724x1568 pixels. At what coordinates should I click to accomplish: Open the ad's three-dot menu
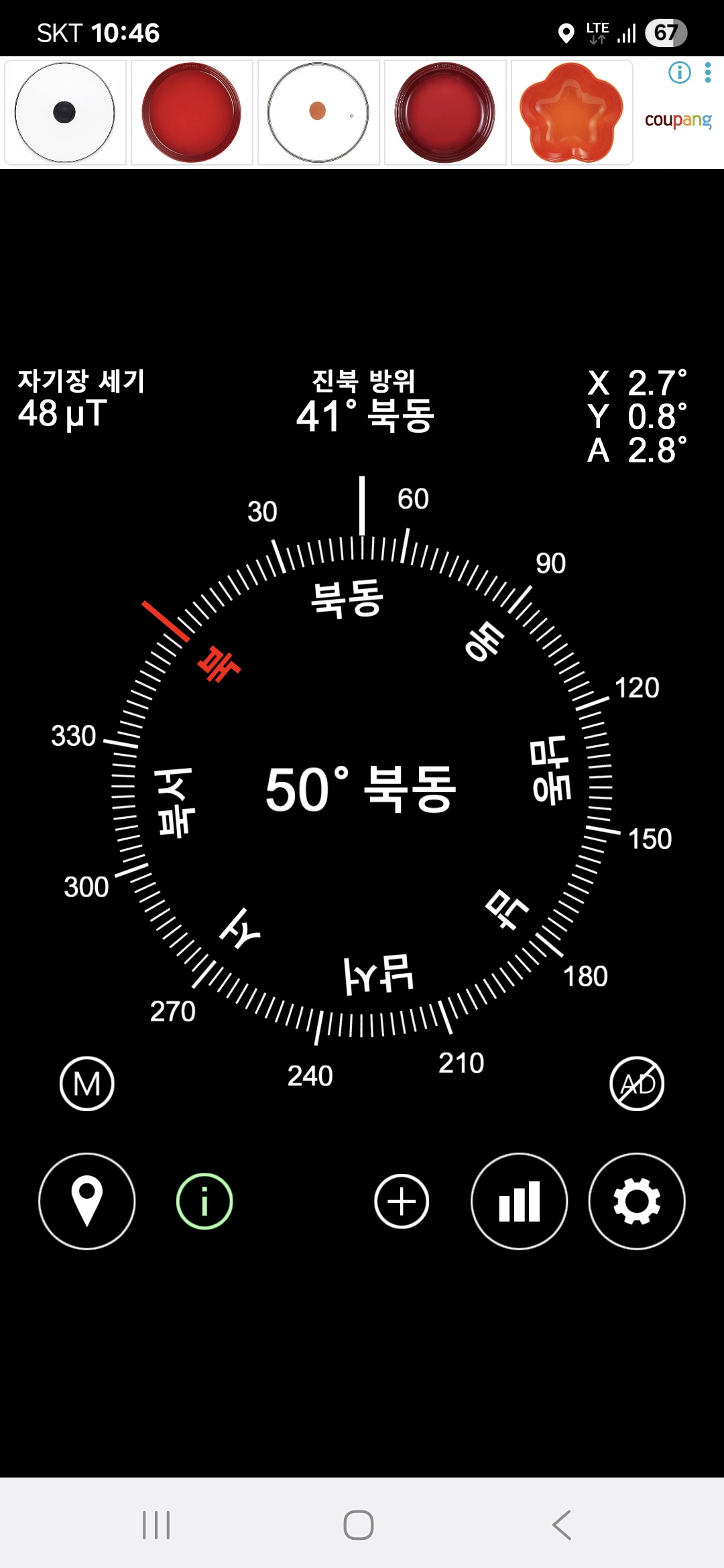click(708, 72)
